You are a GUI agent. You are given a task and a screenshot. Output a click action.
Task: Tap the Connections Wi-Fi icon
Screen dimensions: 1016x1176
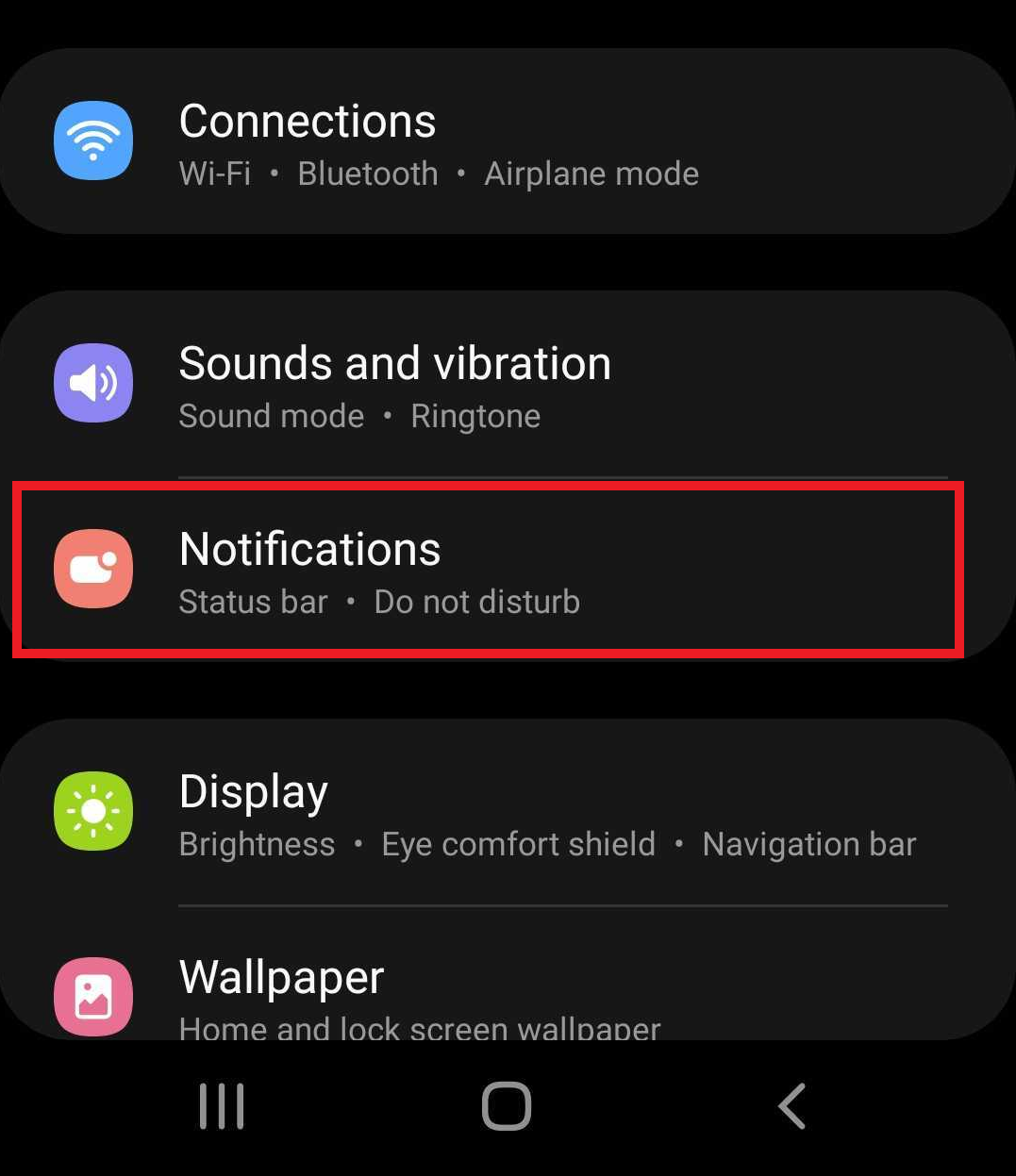click(93, 141)
